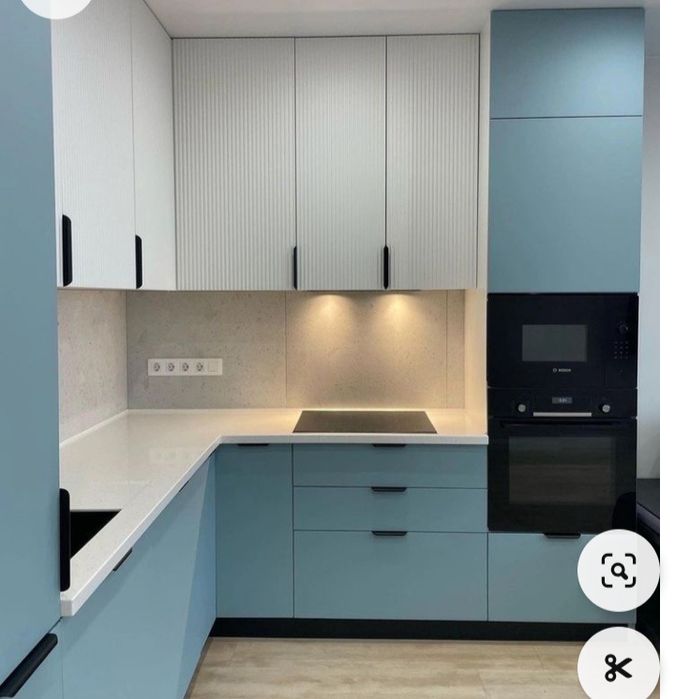
Task: Tap the scissors cutout button
Action: click(x=618, y=666)
